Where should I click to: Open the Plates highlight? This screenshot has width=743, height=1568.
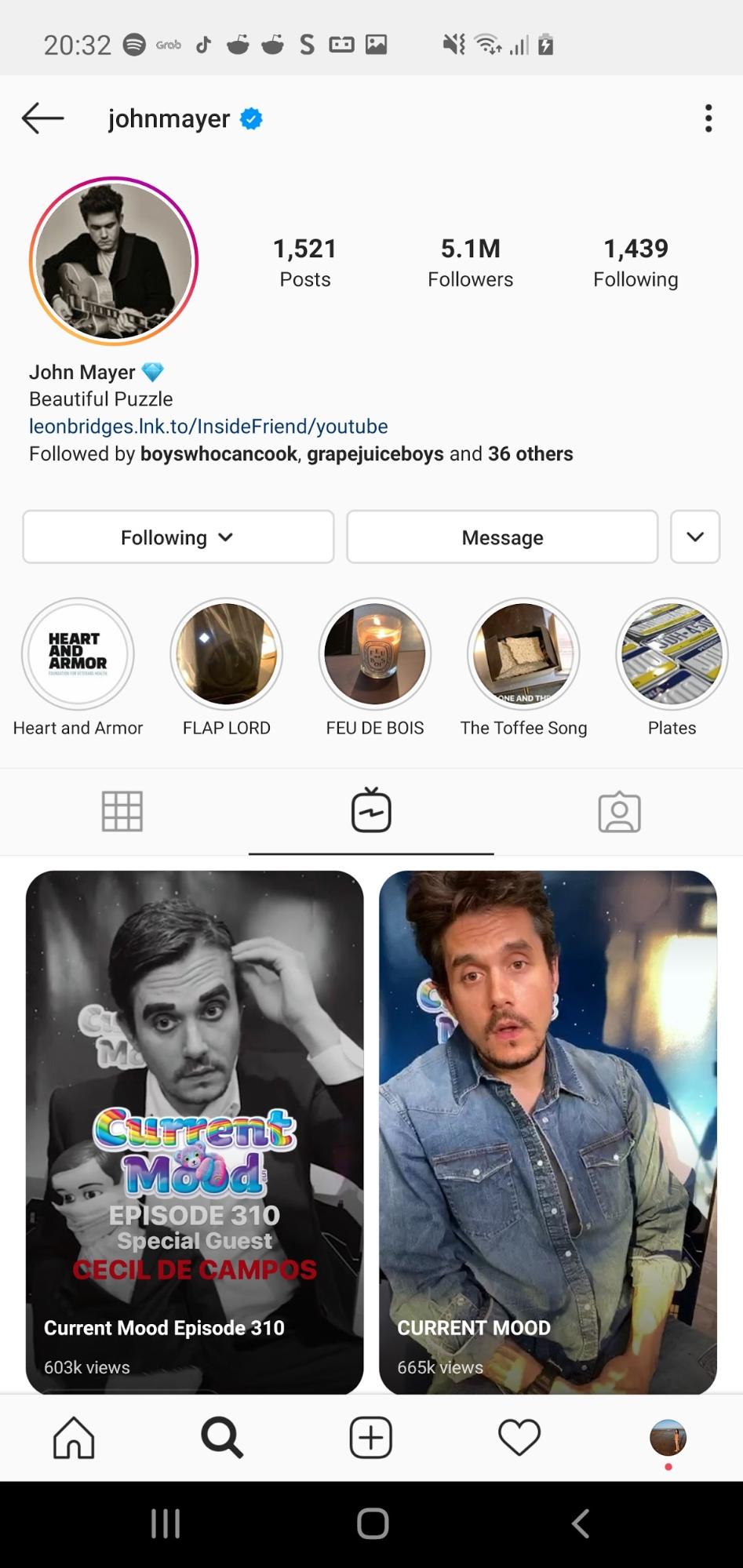pyautogui.click(x=672, y=653)
